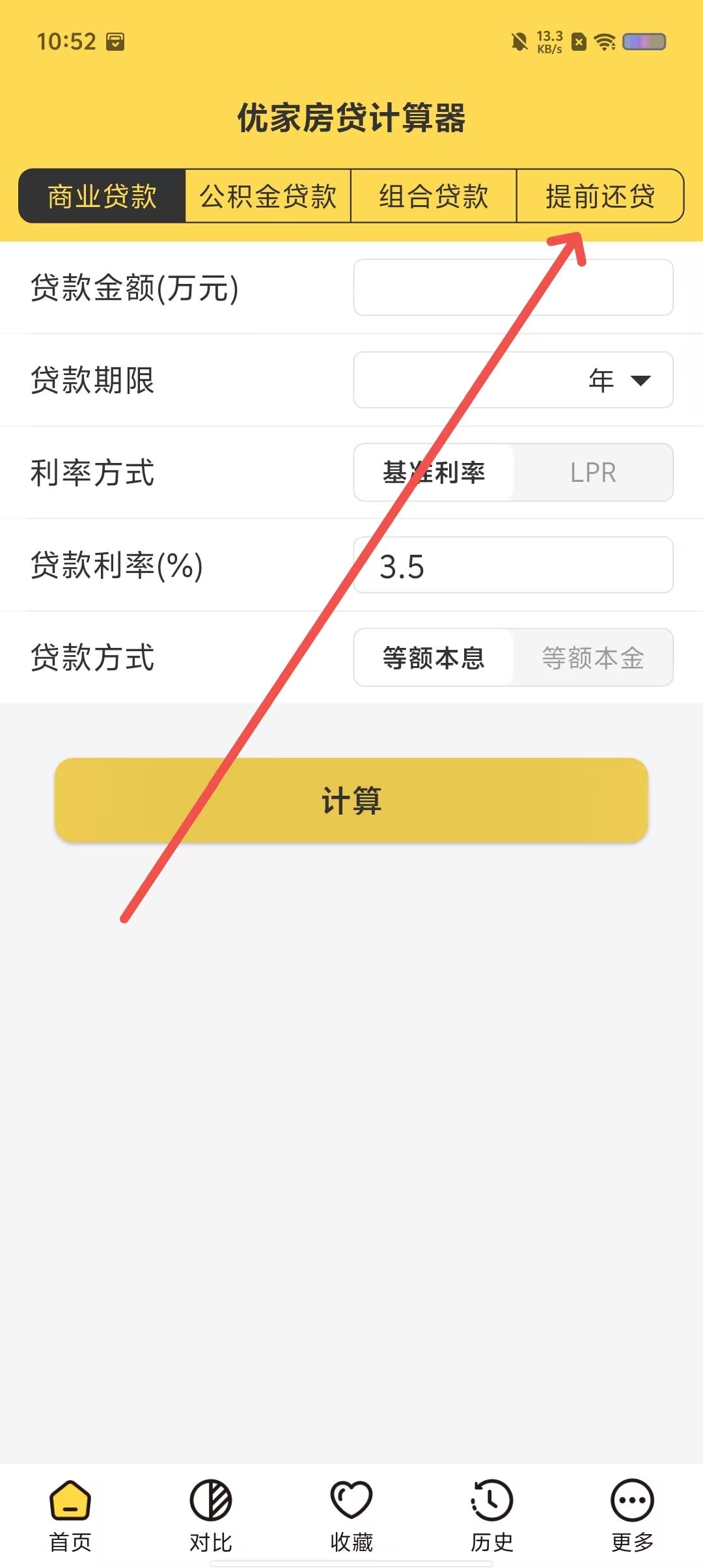Open the 组合贷款 tab
This screenshot has width=703, height=1568.
pos(434,196)
